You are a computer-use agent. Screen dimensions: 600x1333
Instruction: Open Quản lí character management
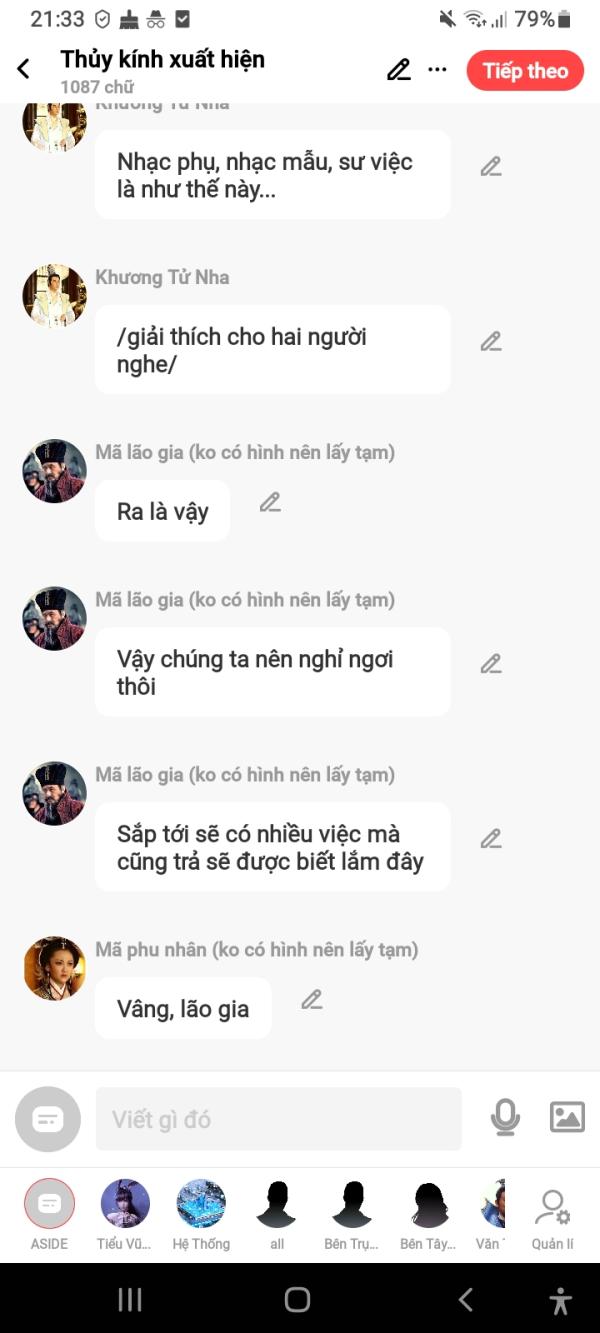point(552,1215)
